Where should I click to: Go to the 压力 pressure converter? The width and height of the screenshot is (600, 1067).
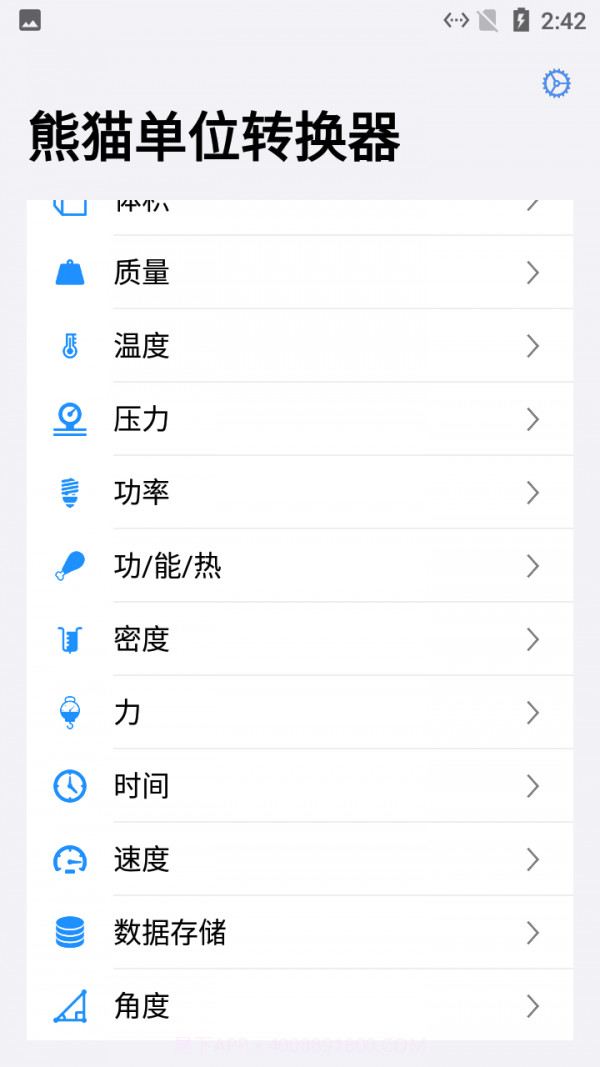pos(300,419)
